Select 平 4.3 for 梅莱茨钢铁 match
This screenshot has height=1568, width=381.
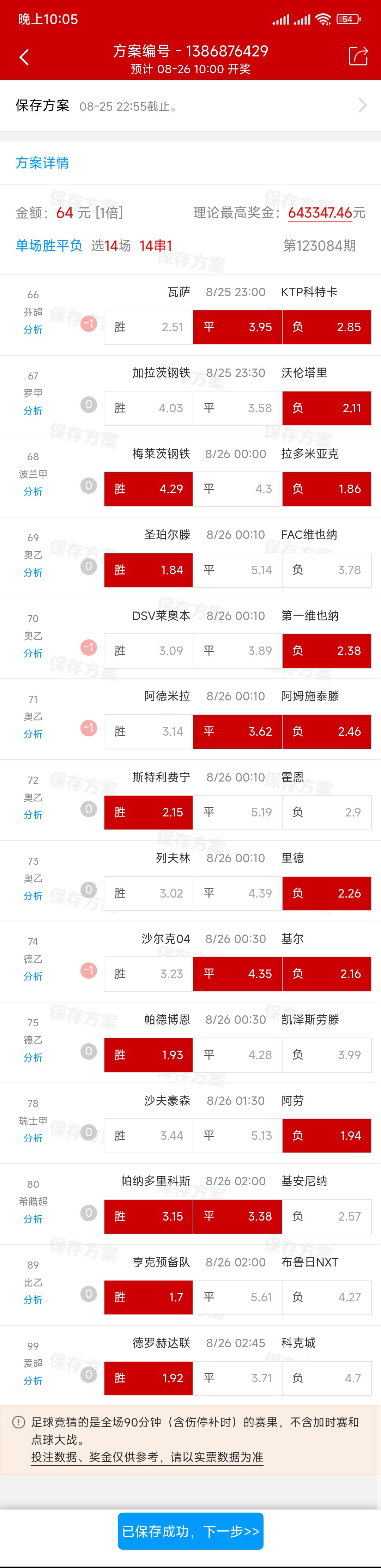pyautogui.click(x=237, y=489)
